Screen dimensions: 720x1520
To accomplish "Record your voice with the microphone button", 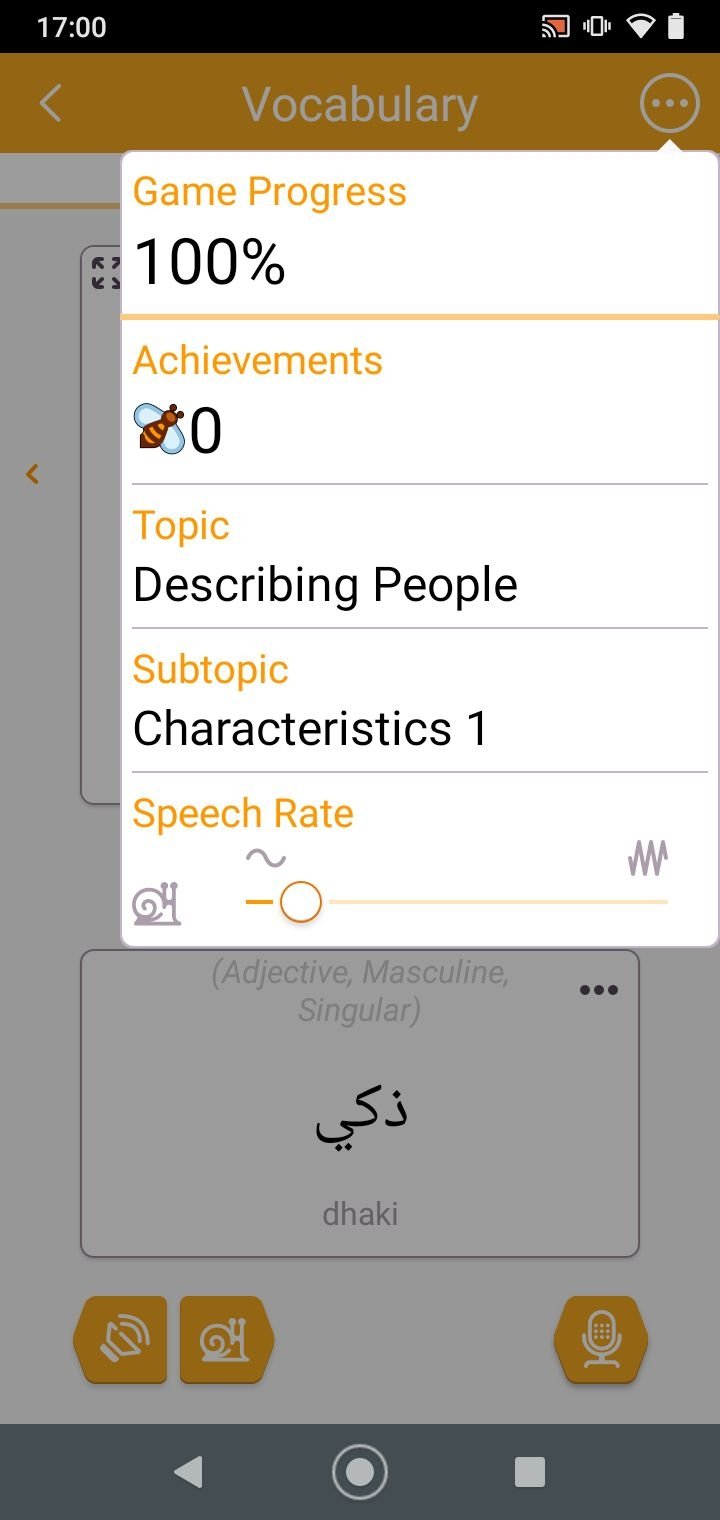I will (x=601, y=1340).
